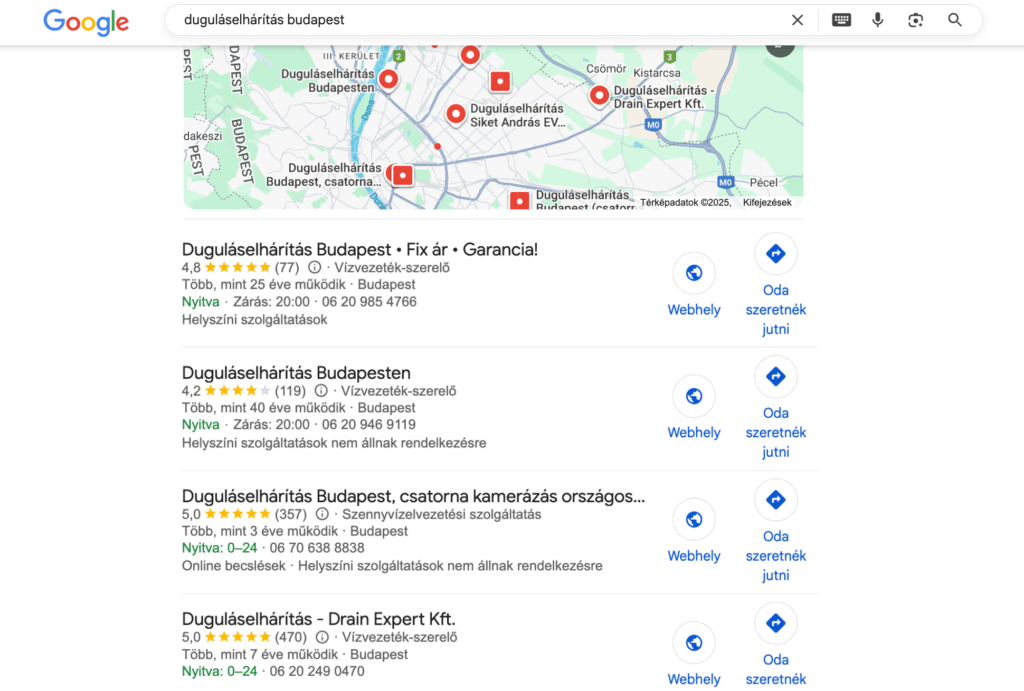Screen dimensions: 1024x691
Task: Open Duguláselhárítás Budapest • Fix ár • Garancia! listing
Action: coord(360,250)
